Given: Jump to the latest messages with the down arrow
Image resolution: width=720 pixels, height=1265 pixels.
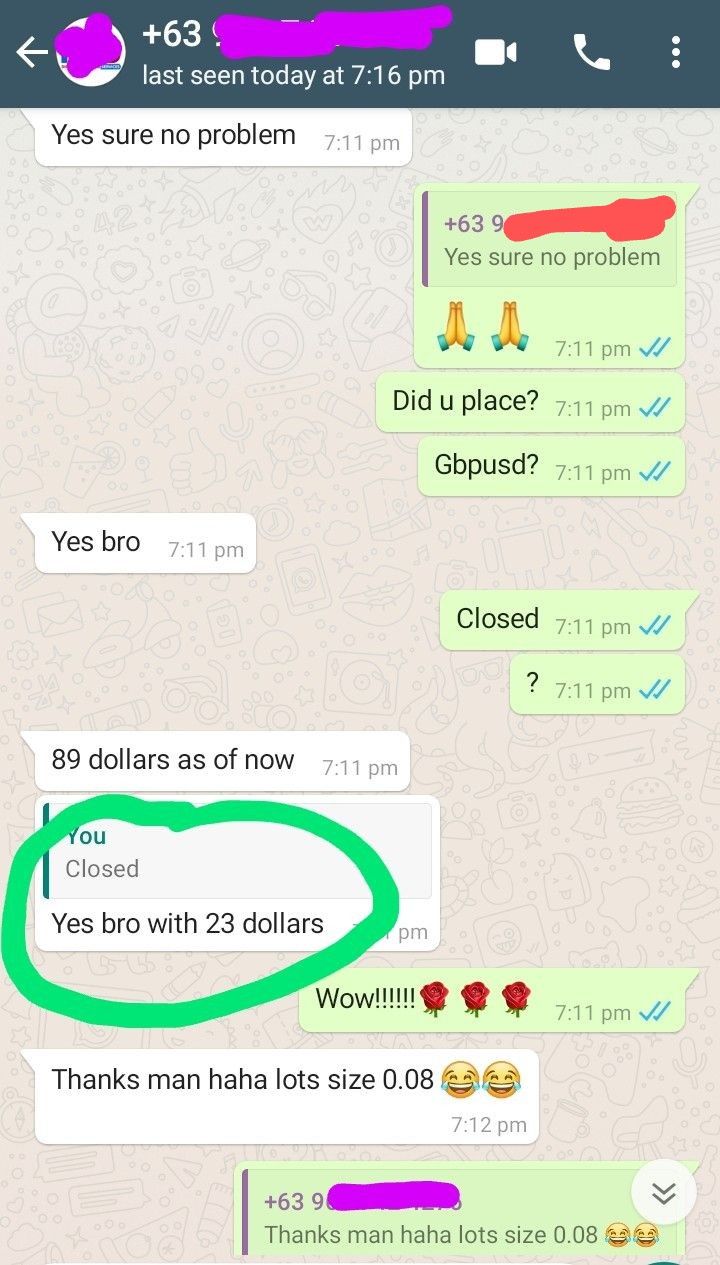Looking at the screenshot, I should [664, 1192].
